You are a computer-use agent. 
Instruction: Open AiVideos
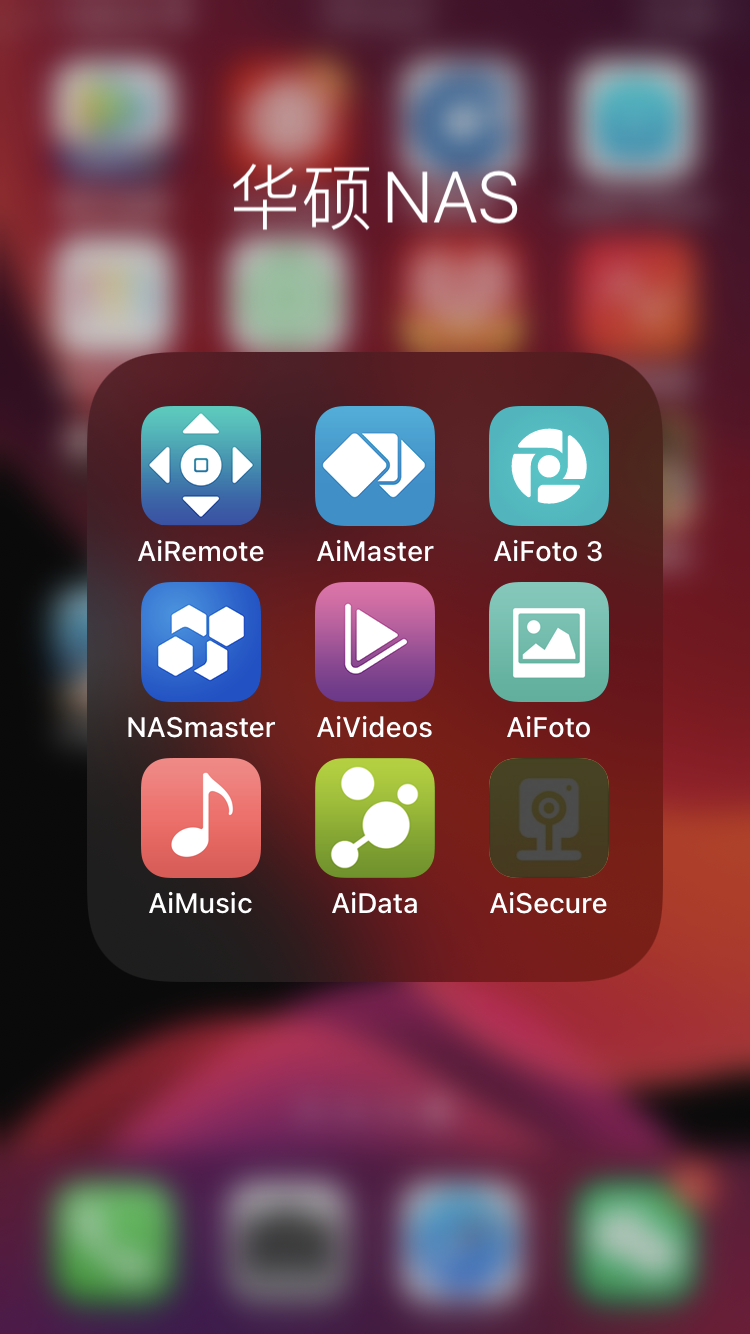[x=375, y=642]
